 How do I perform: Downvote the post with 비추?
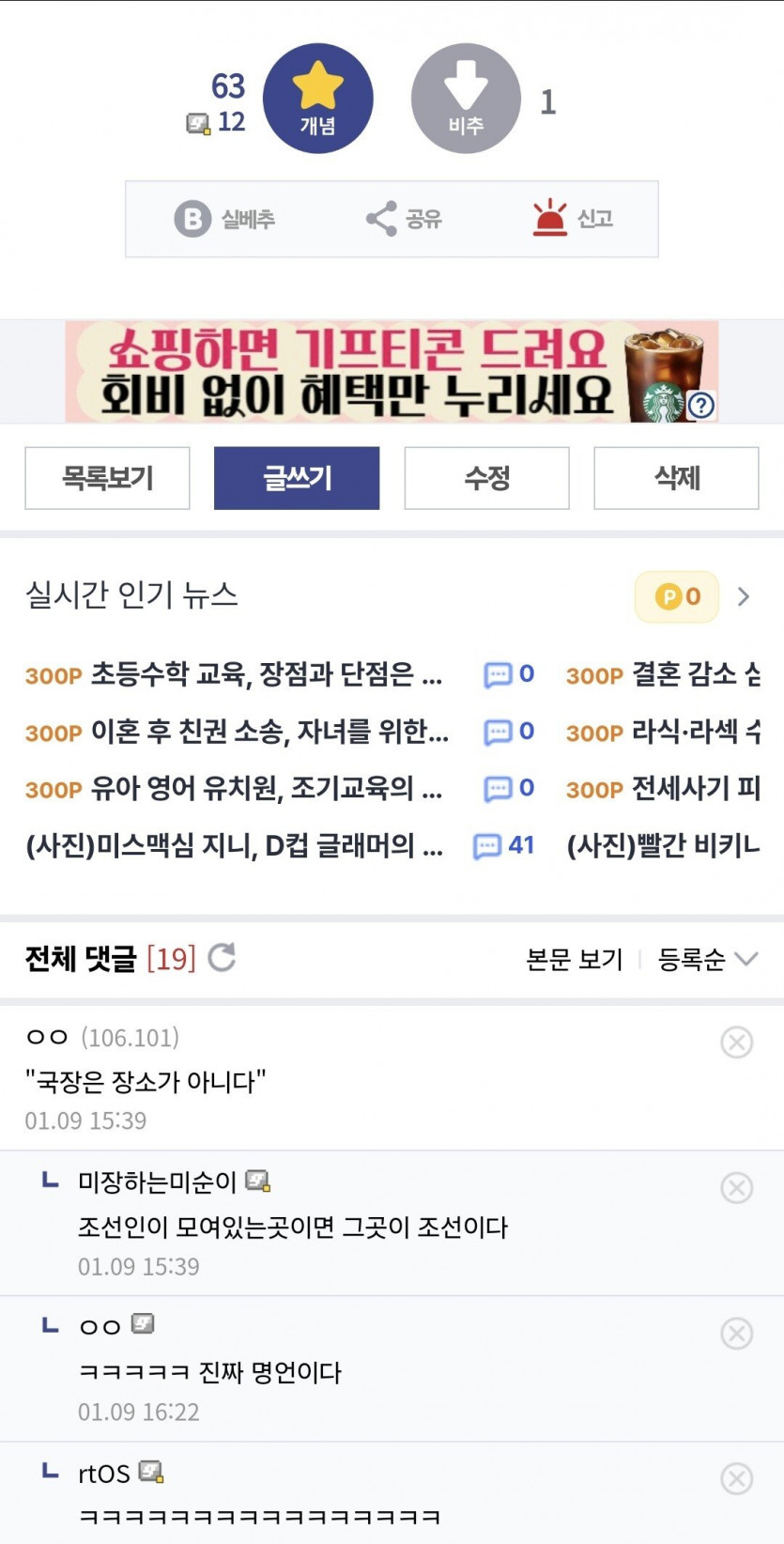click(x=466, y=99)
